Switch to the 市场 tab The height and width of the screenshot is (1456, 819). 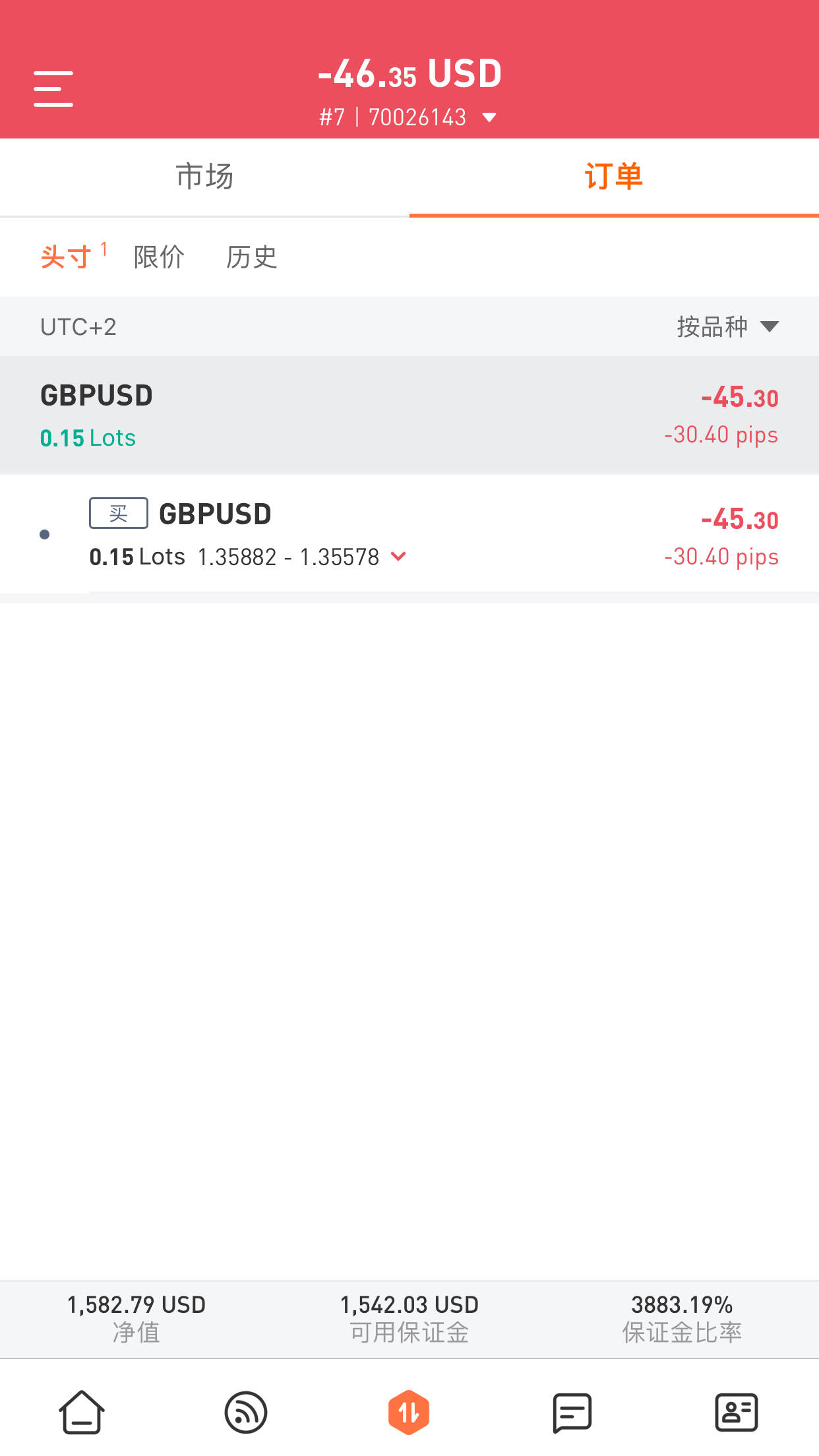coord(204,177)
